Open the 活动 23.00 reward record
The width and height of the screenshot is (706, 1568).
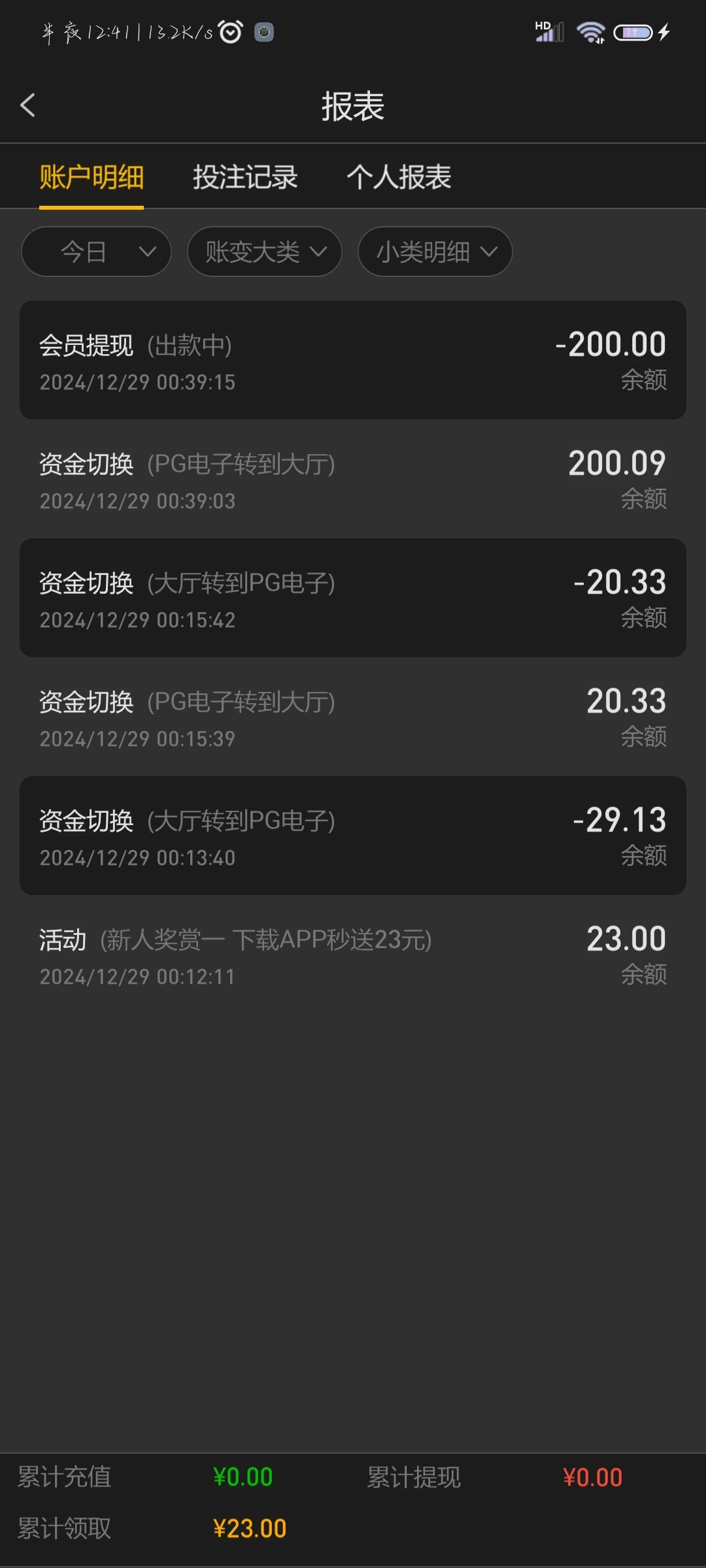tap(353, 955)
